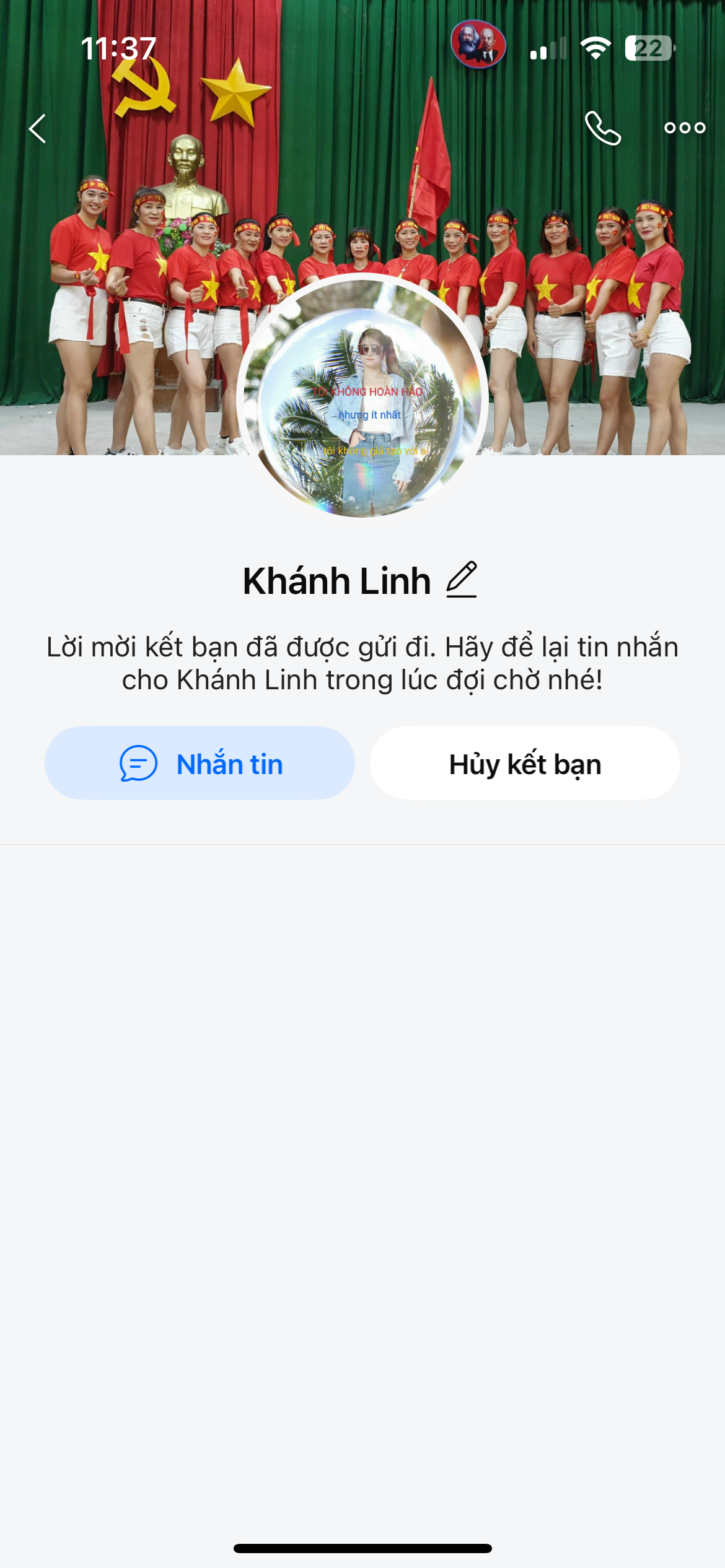Screen dimensions: 725x1568
Task: Open the three-dot options menu
Action: click(x=684, y=128)
